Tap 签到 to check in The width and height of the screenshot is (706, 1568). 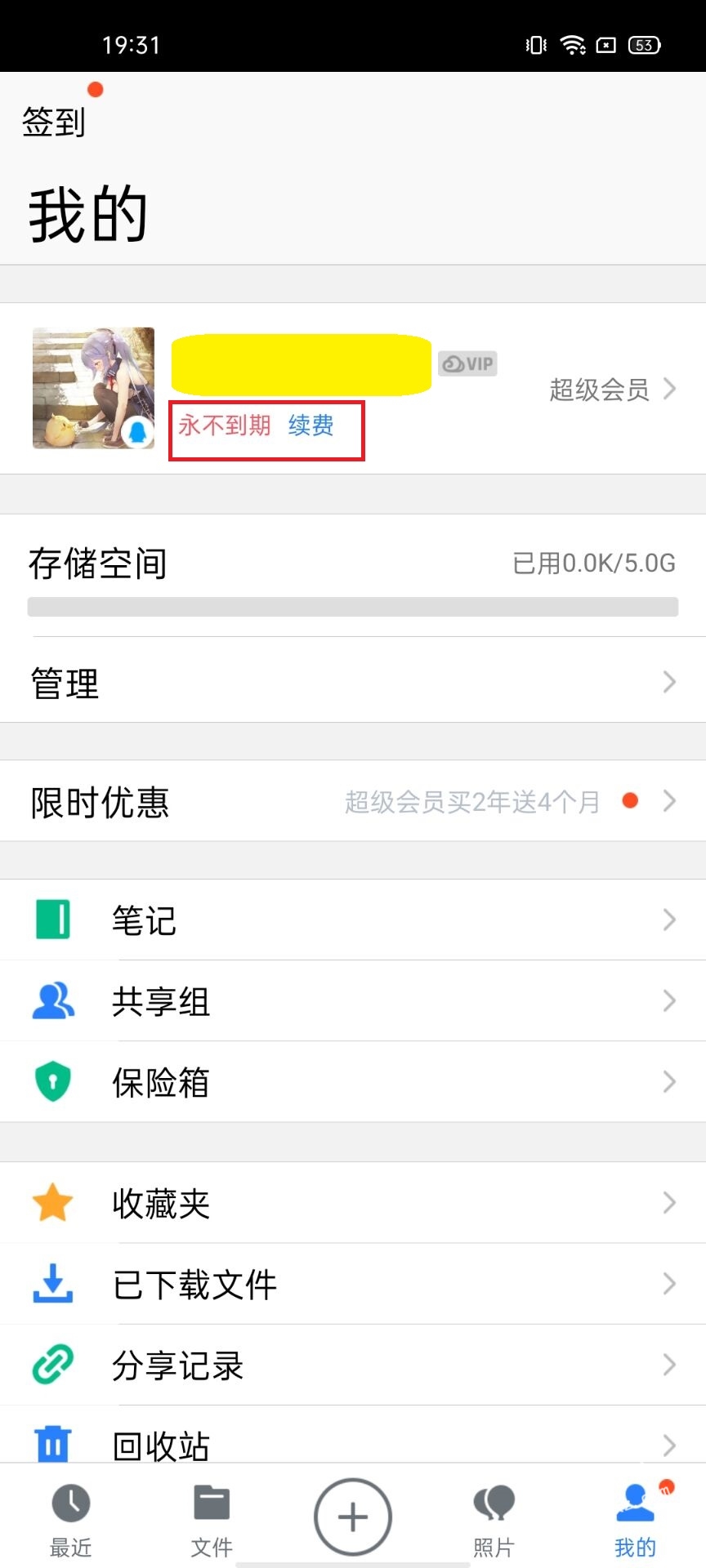(x=54, y=122)
